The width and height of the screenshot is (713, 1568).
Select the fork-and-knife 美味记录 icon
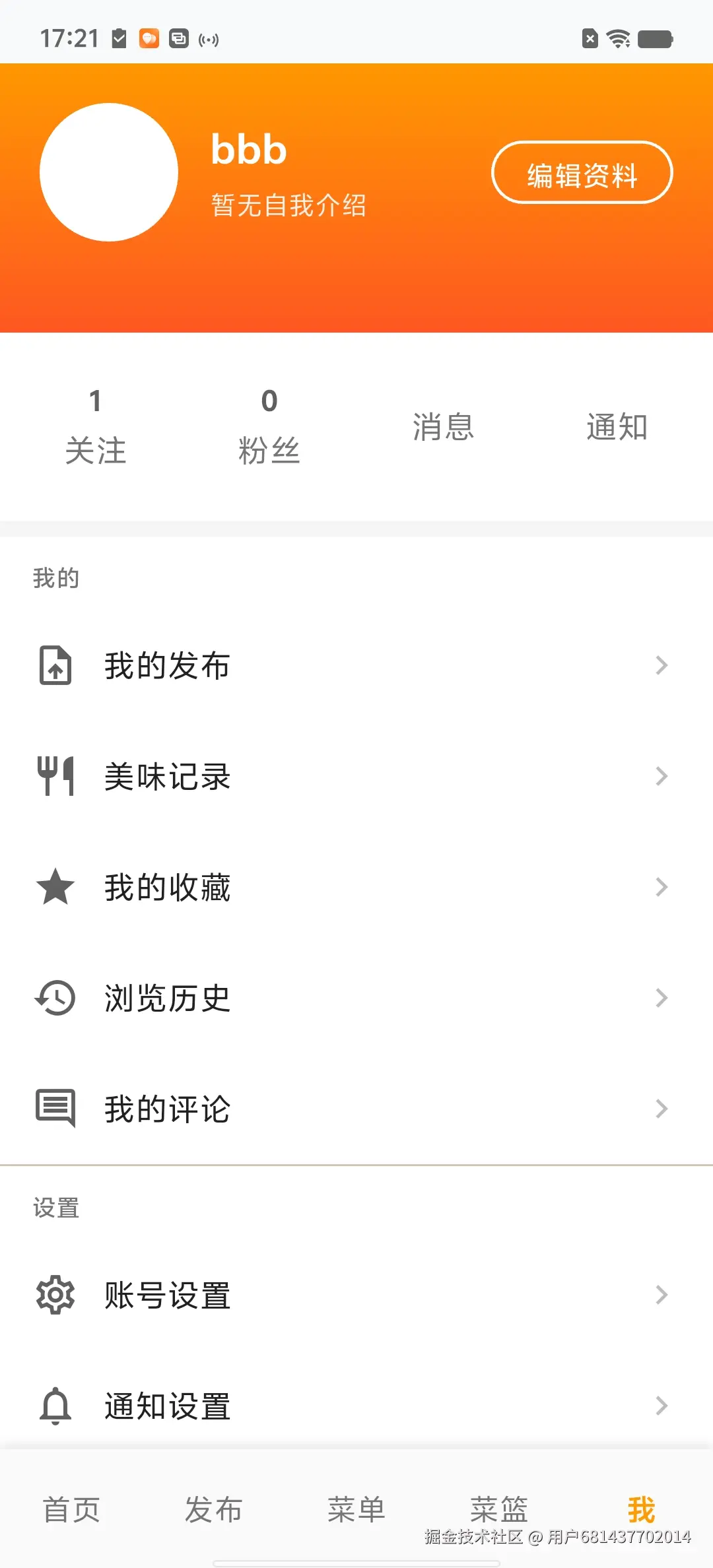[55, 776]
